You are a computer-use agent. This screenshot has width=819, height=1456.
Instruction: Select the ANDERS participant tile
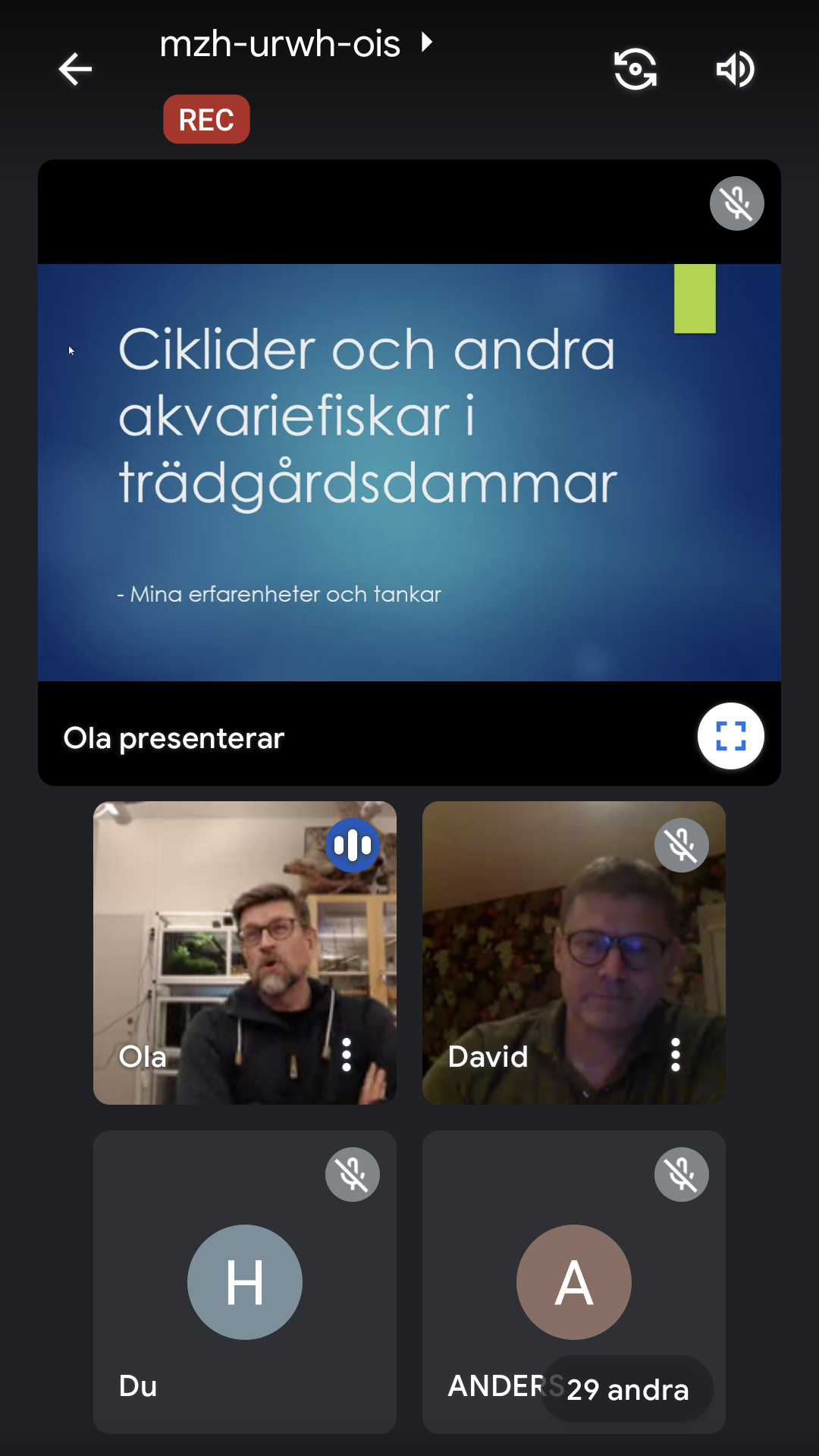click(531, 1252)
